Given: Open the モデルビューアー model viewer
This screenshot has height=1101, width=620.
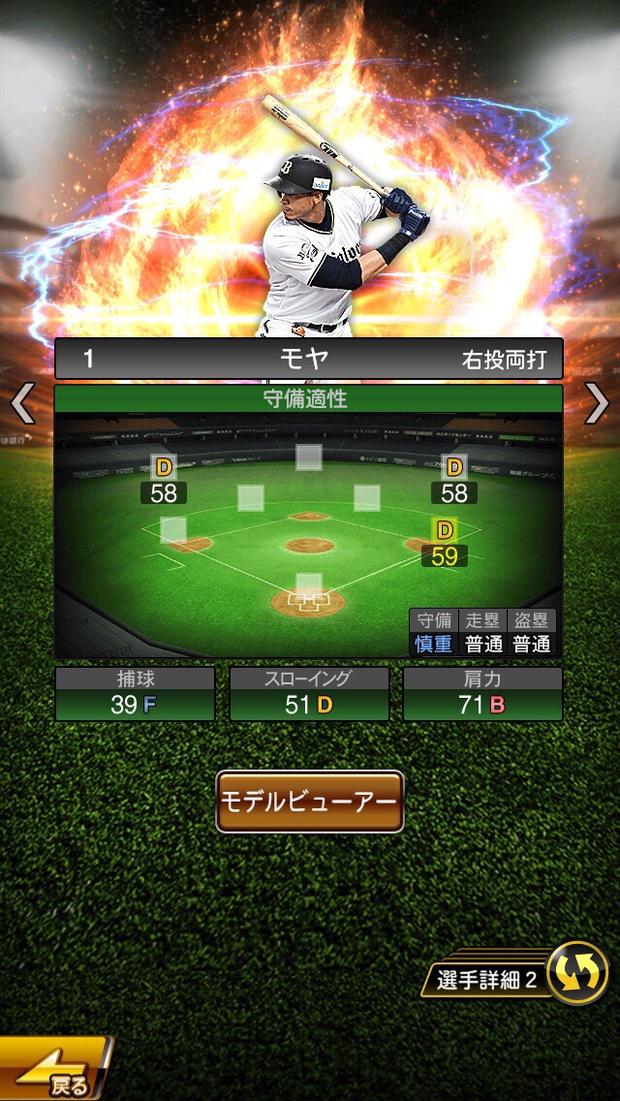Looking at the screenshot, I should coord(310,801).
